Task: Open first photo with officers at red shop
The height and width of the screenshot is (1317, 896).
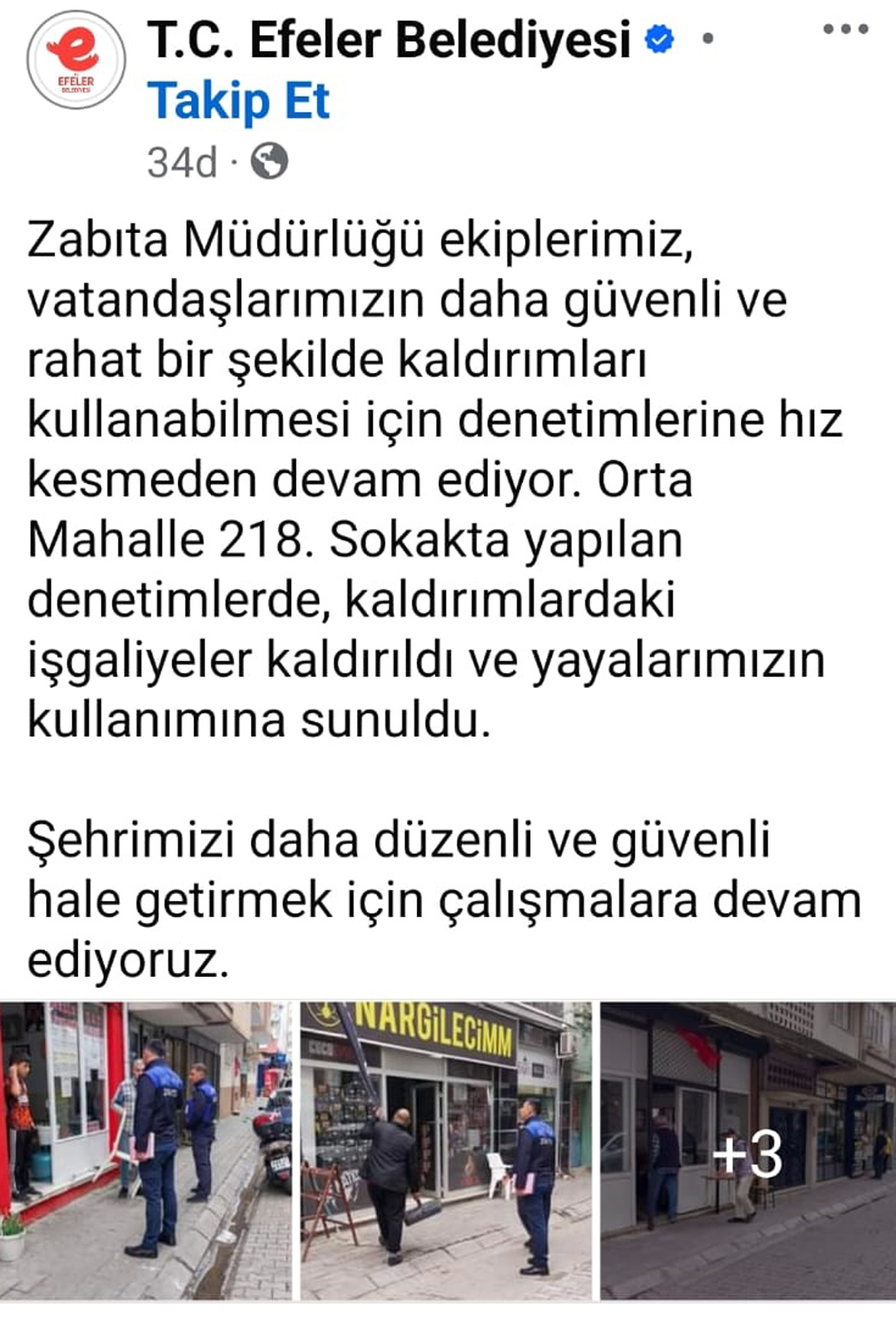Action: click(146, 1150)
